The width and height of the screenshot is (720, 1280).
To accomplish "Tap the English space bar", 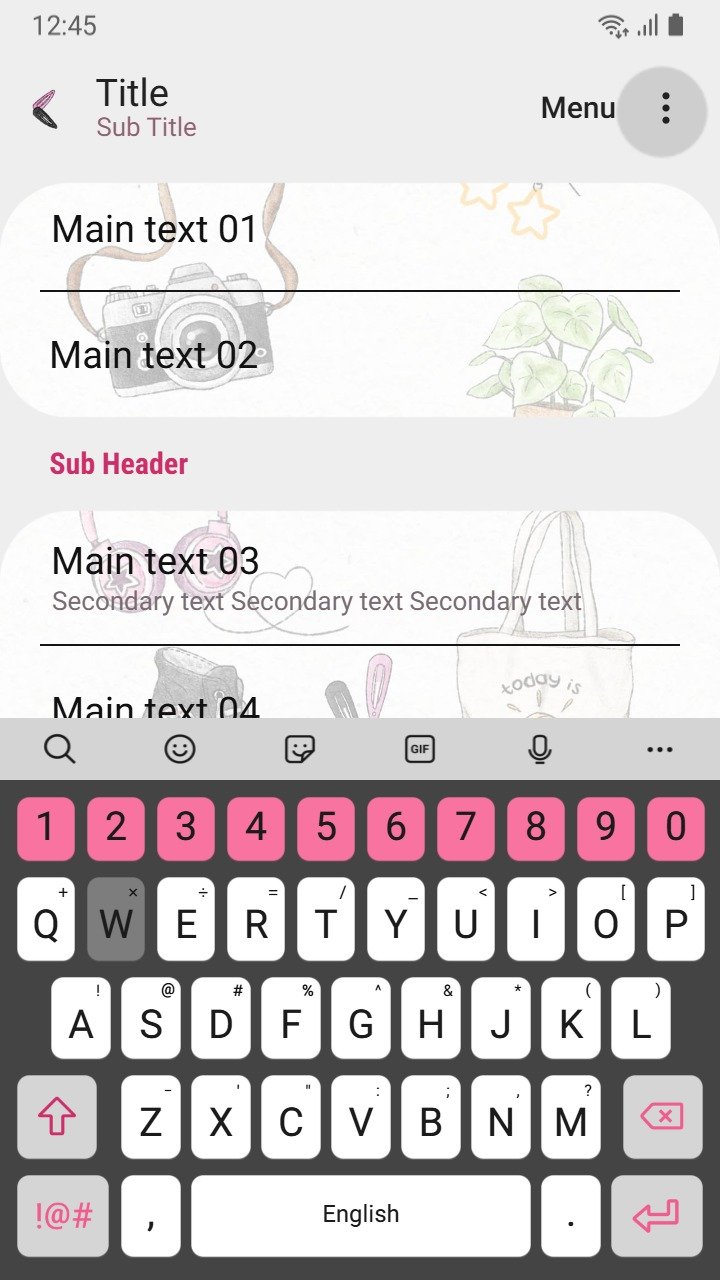I will [x=361, y=1215].
